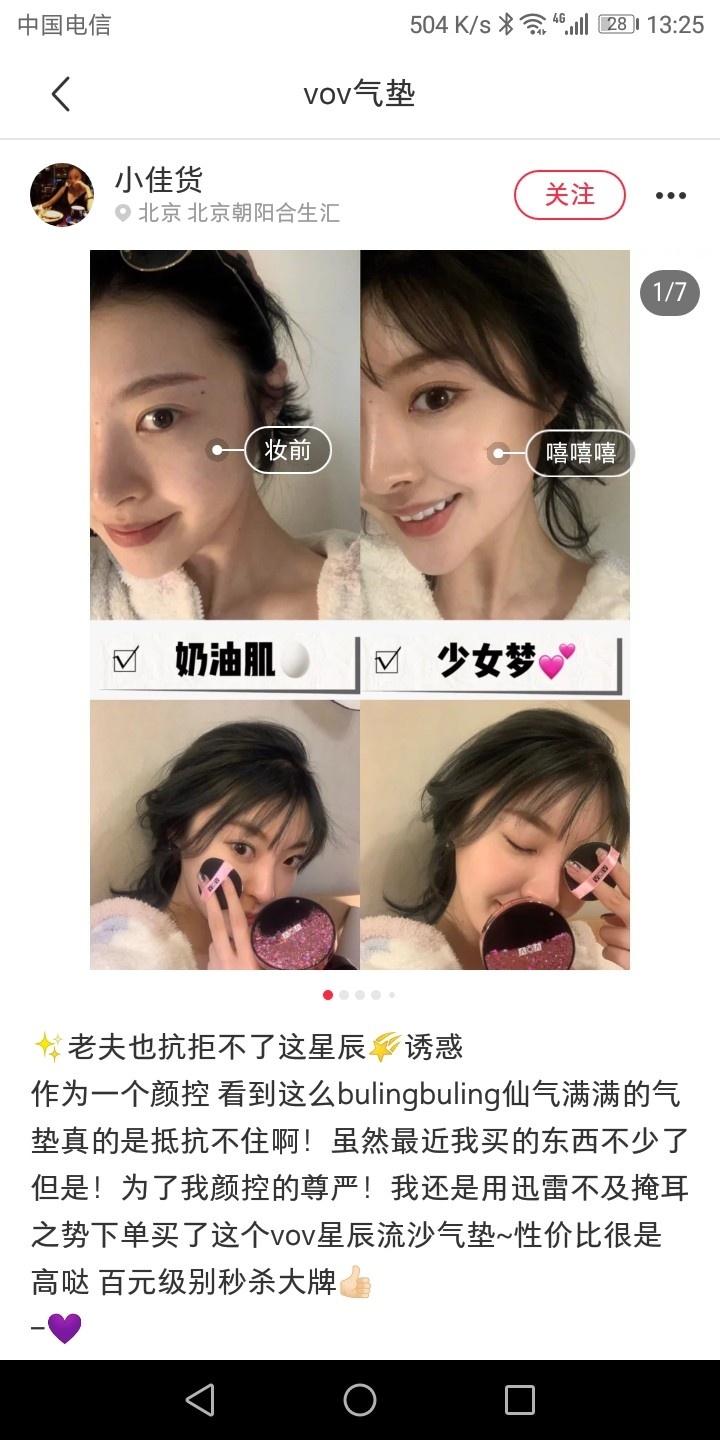
Task: Tap the back arrow to leave the post
Action: (60, 93)
